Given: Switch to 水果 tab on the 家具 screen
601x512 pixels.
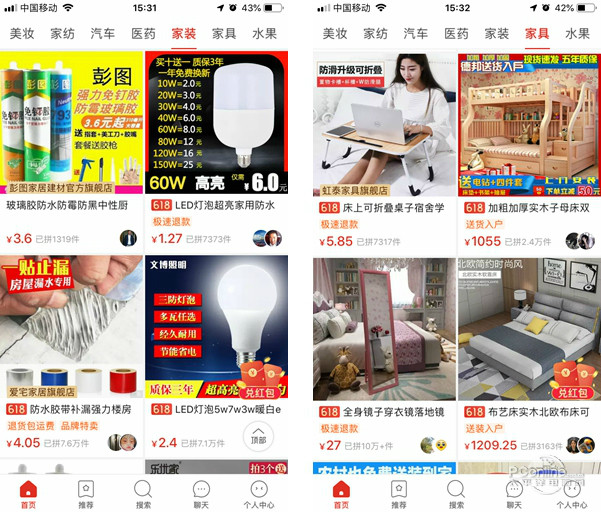Looking at the screenshot, I should coord(577,34).
